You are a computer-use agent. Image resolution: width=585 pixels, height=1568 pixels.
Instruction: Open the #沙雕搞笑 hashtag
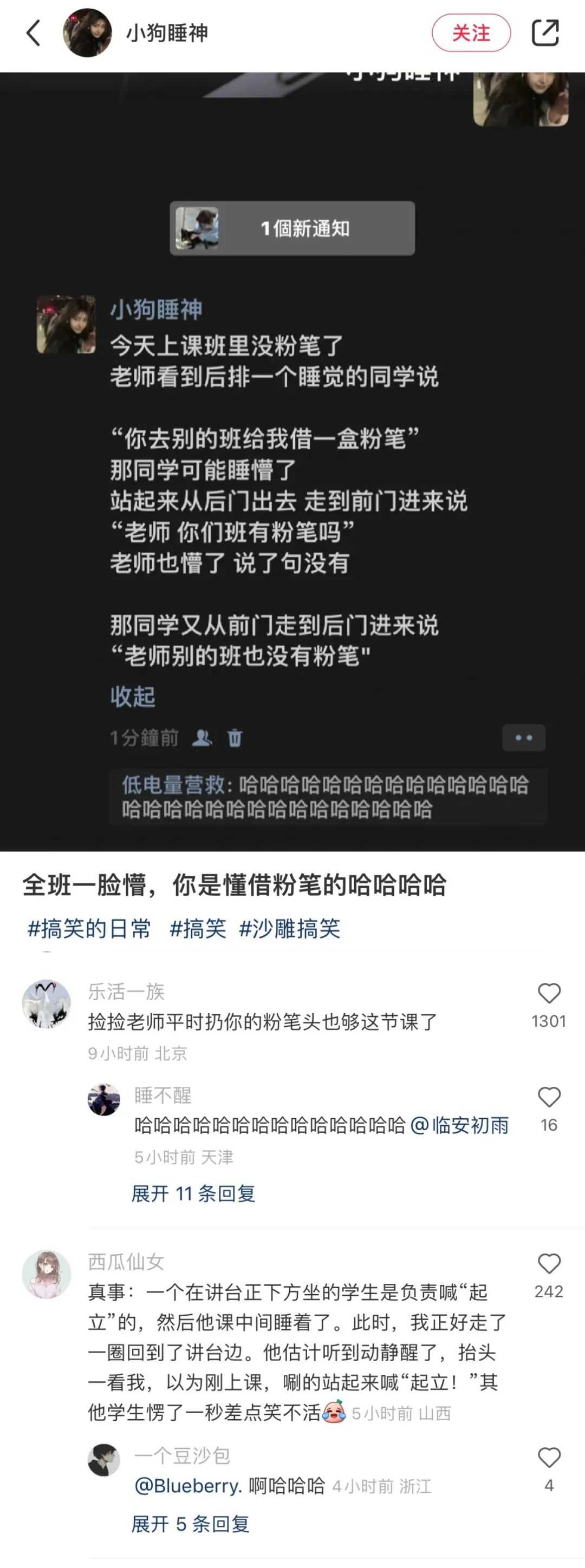tap(289, 929)
